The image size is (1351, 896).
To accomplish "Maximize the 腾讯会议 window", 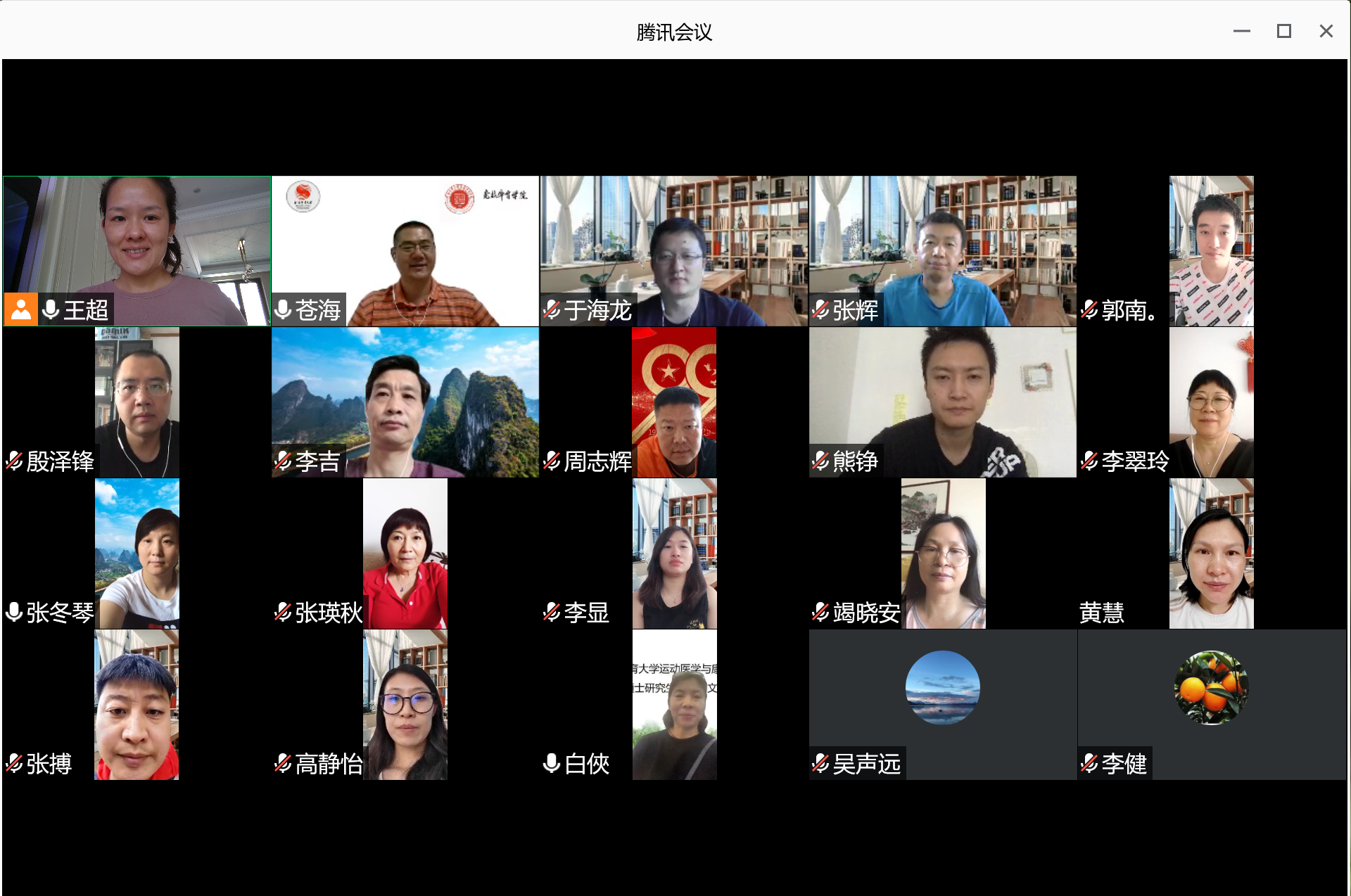I will tap(1283, 31).
